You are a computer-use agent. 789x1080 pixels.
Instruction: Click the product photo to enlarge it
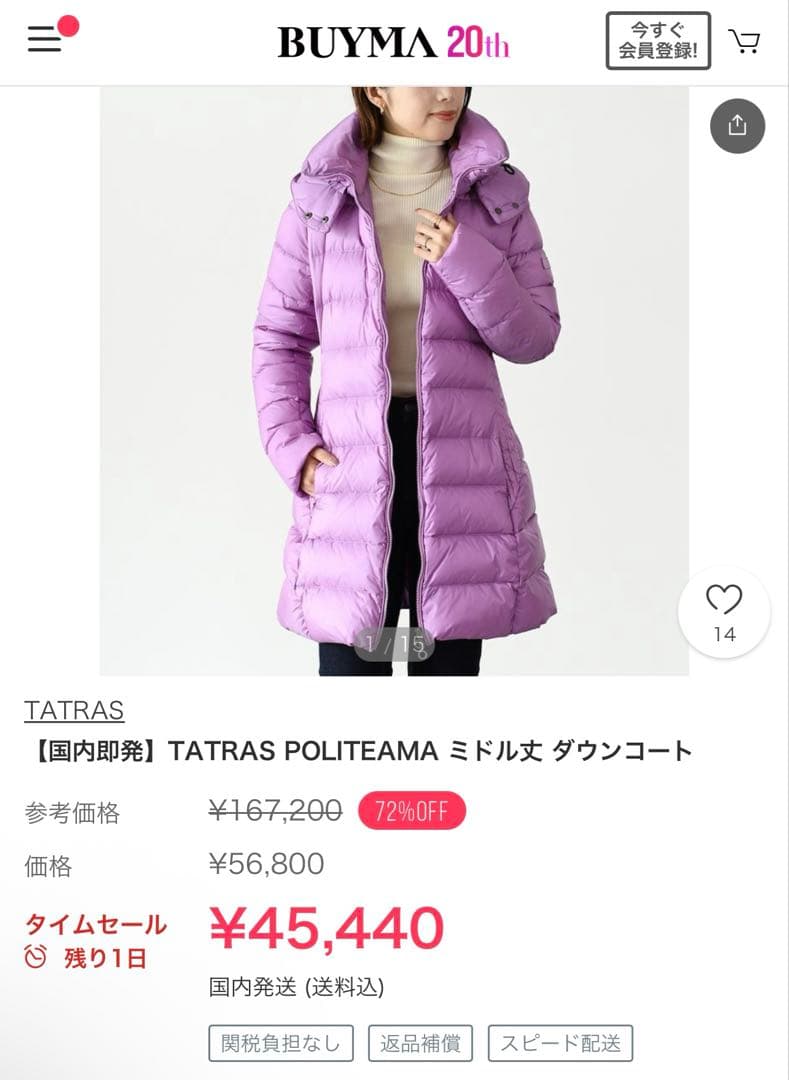pyautogui.click(x=394, y=380)
